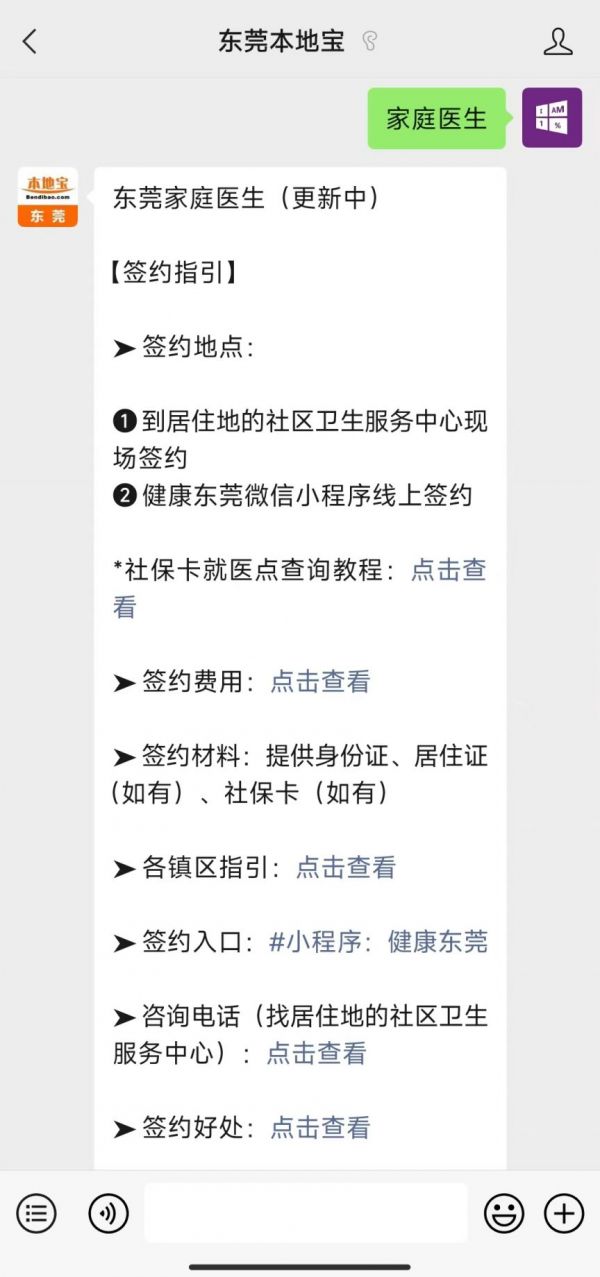Open 点击查看 link for 各镇区指引
This screenshot has height=1277, width=600.
click(x=345, y=867)
